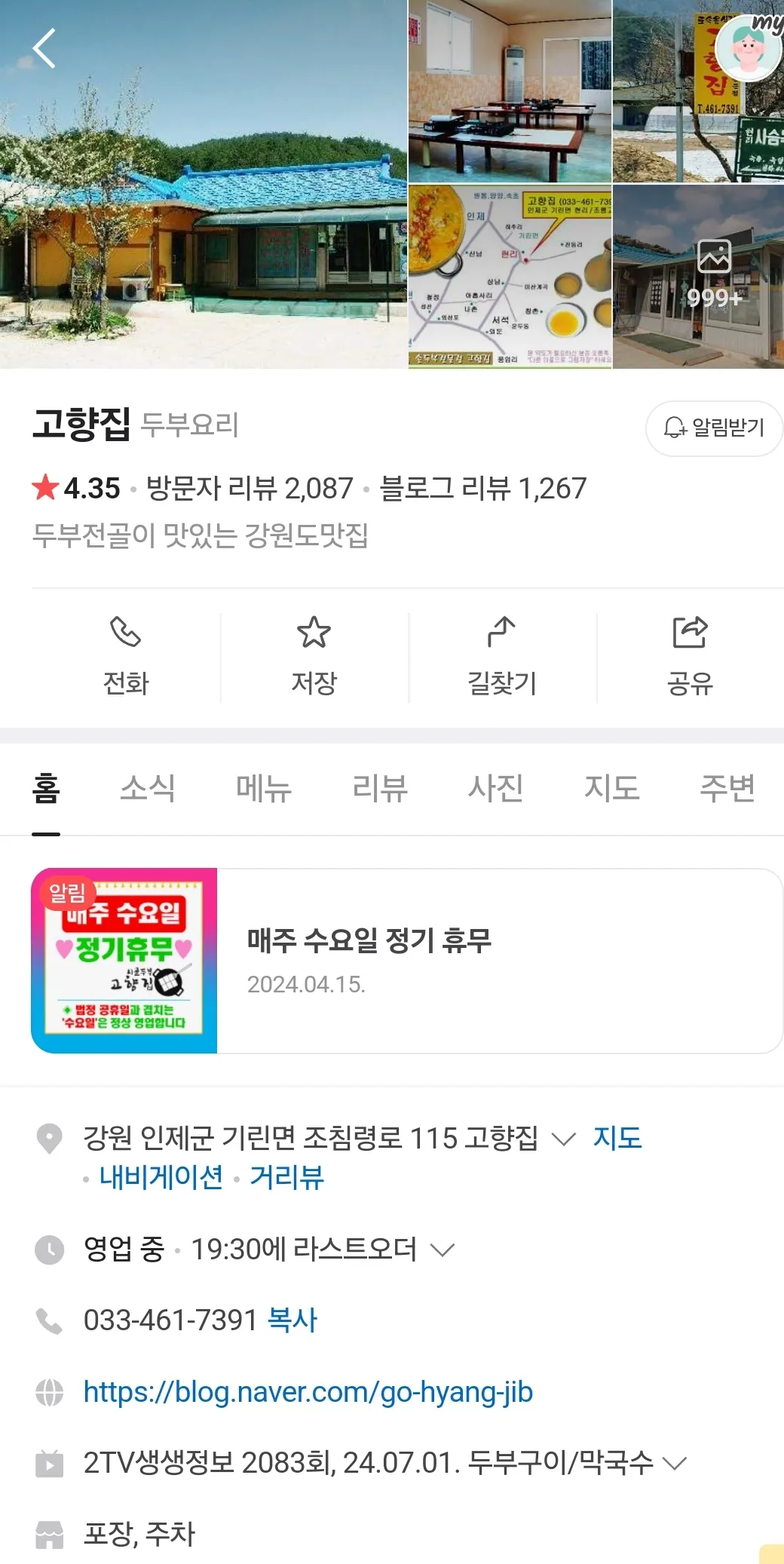Open the 리뷰 tab
The image size is (784, 1564).
380,789
